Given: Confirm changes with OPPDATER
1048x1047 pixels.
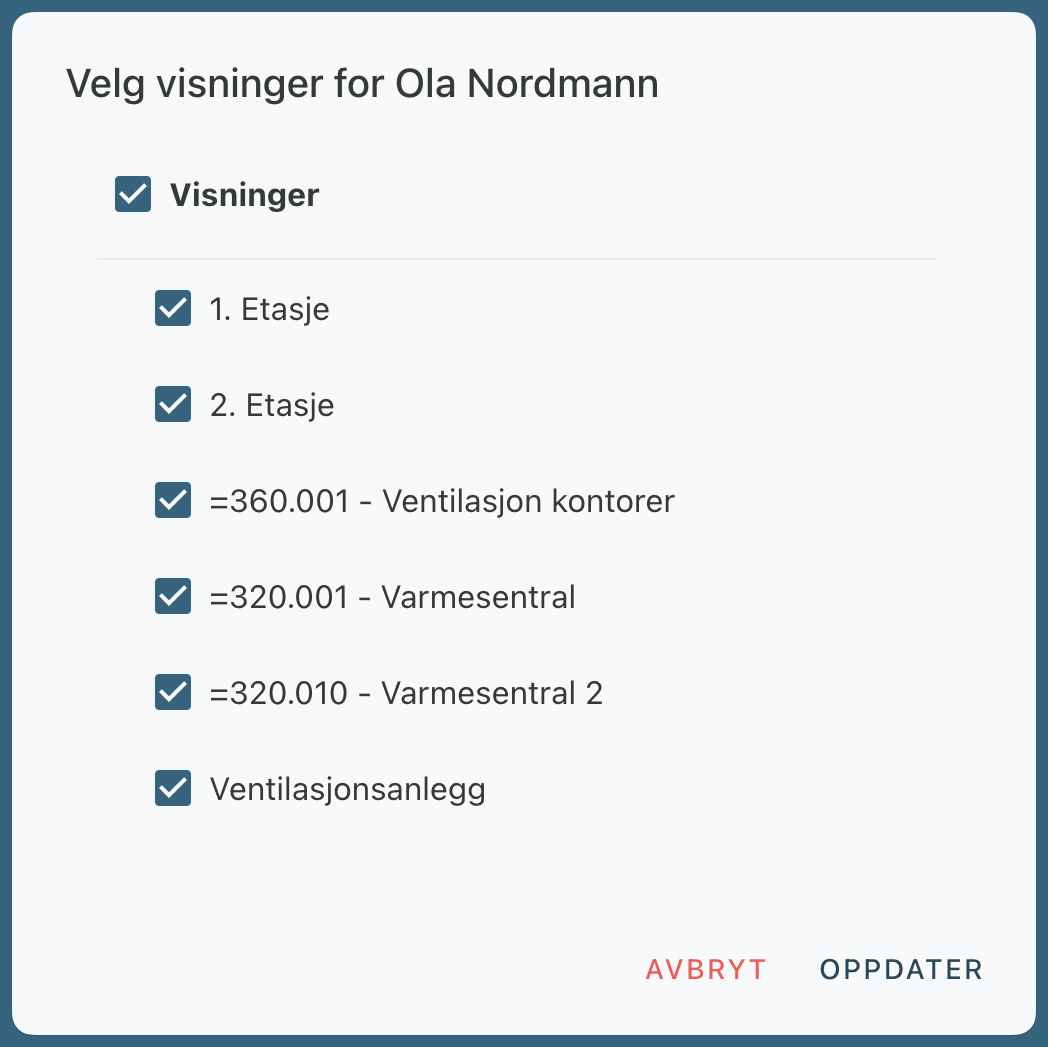Looking at the screenshot, I should click(x=901, y=969).
